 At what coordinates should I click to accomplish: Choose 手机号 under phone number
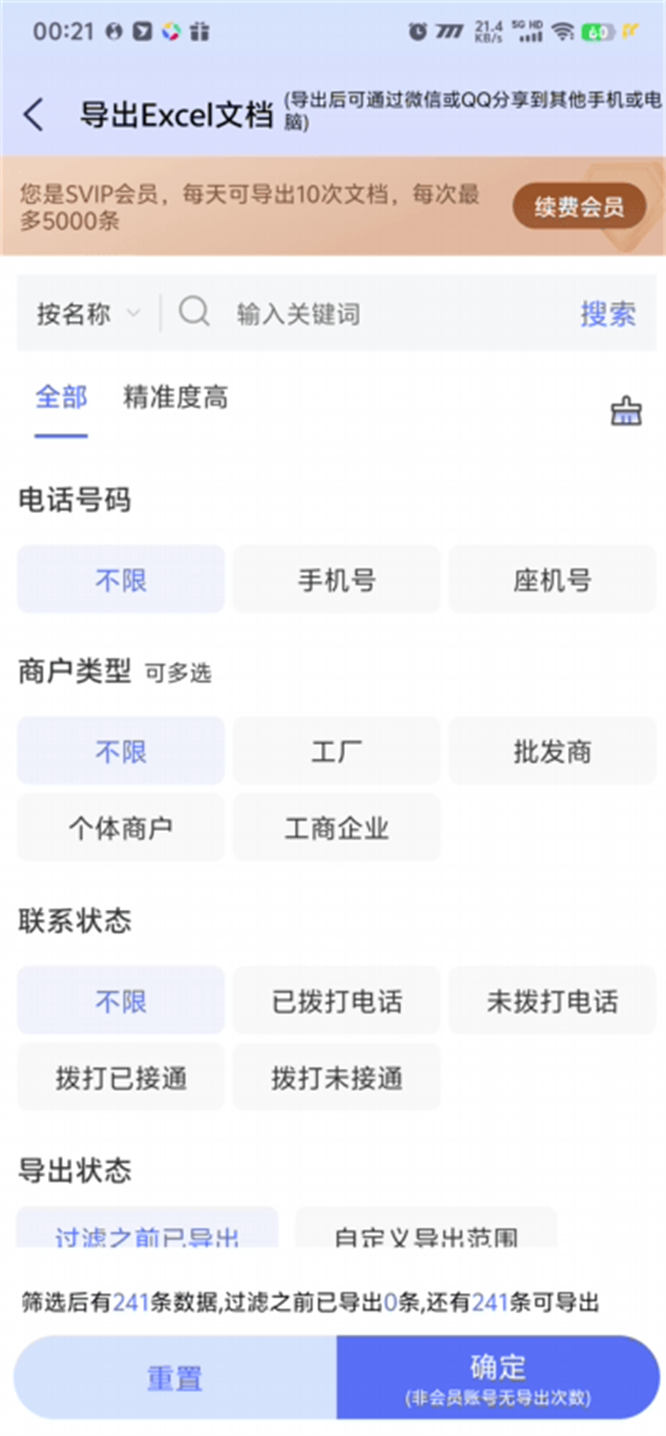[336, 580]
